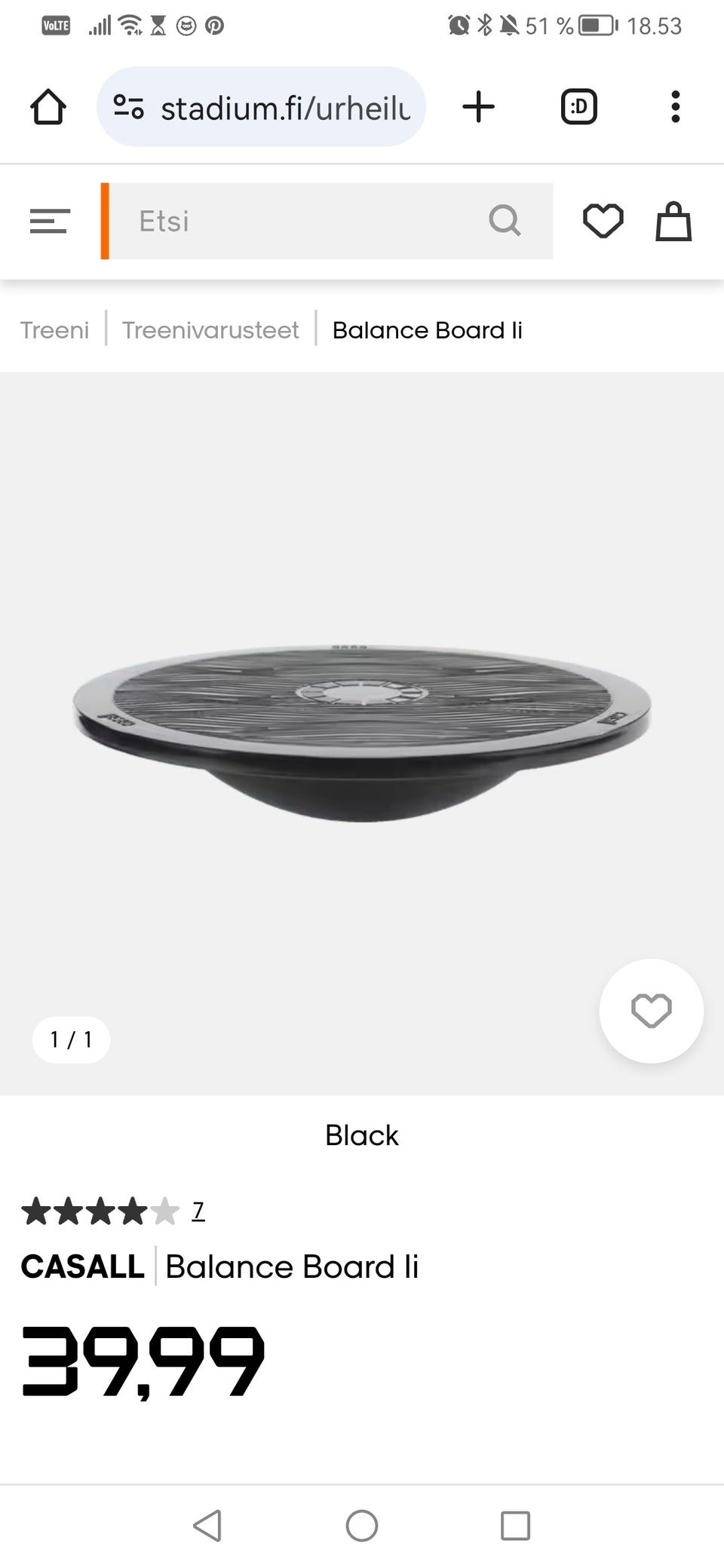Open a new browser tab
724x1568 pixels.
478,107
